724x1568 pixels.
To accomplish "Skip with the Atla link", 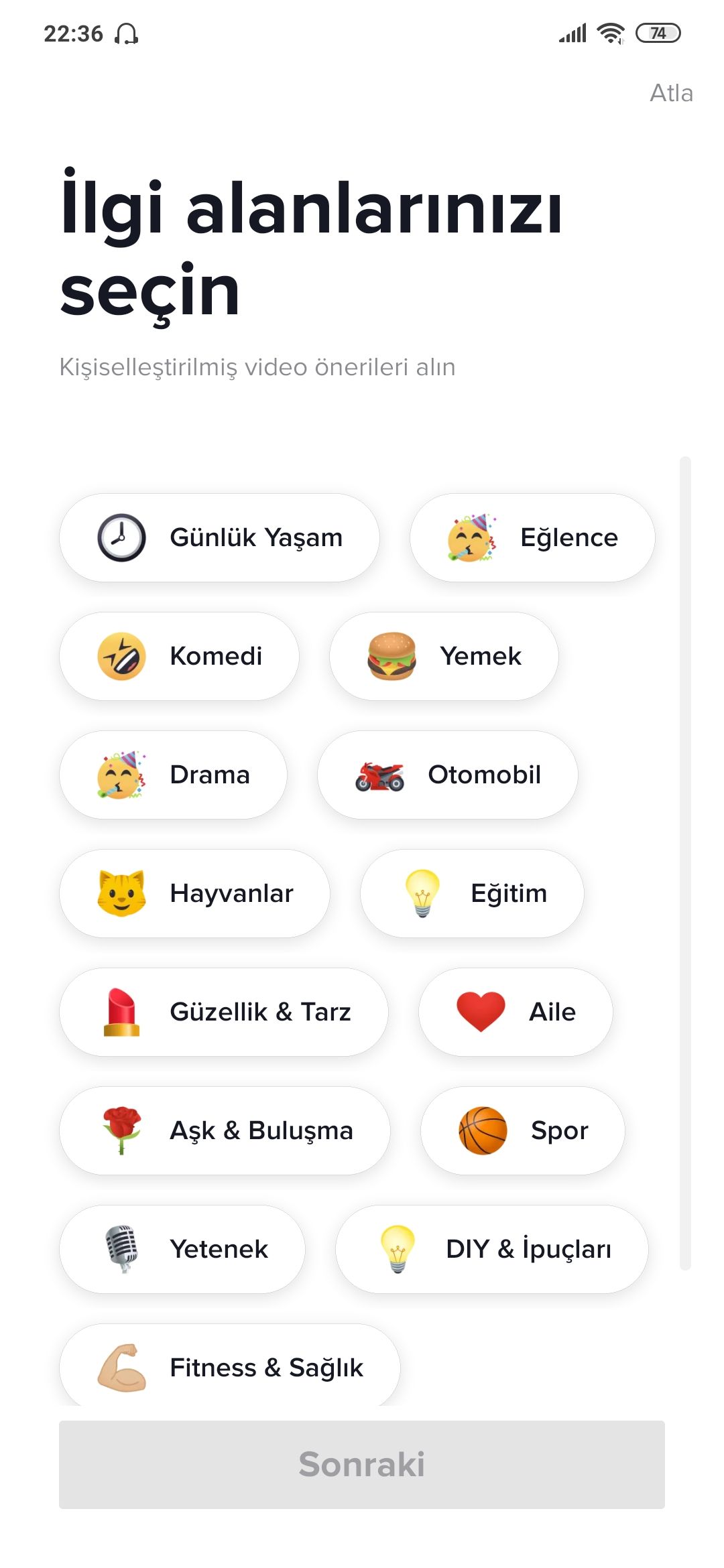I will click(671, 92).
